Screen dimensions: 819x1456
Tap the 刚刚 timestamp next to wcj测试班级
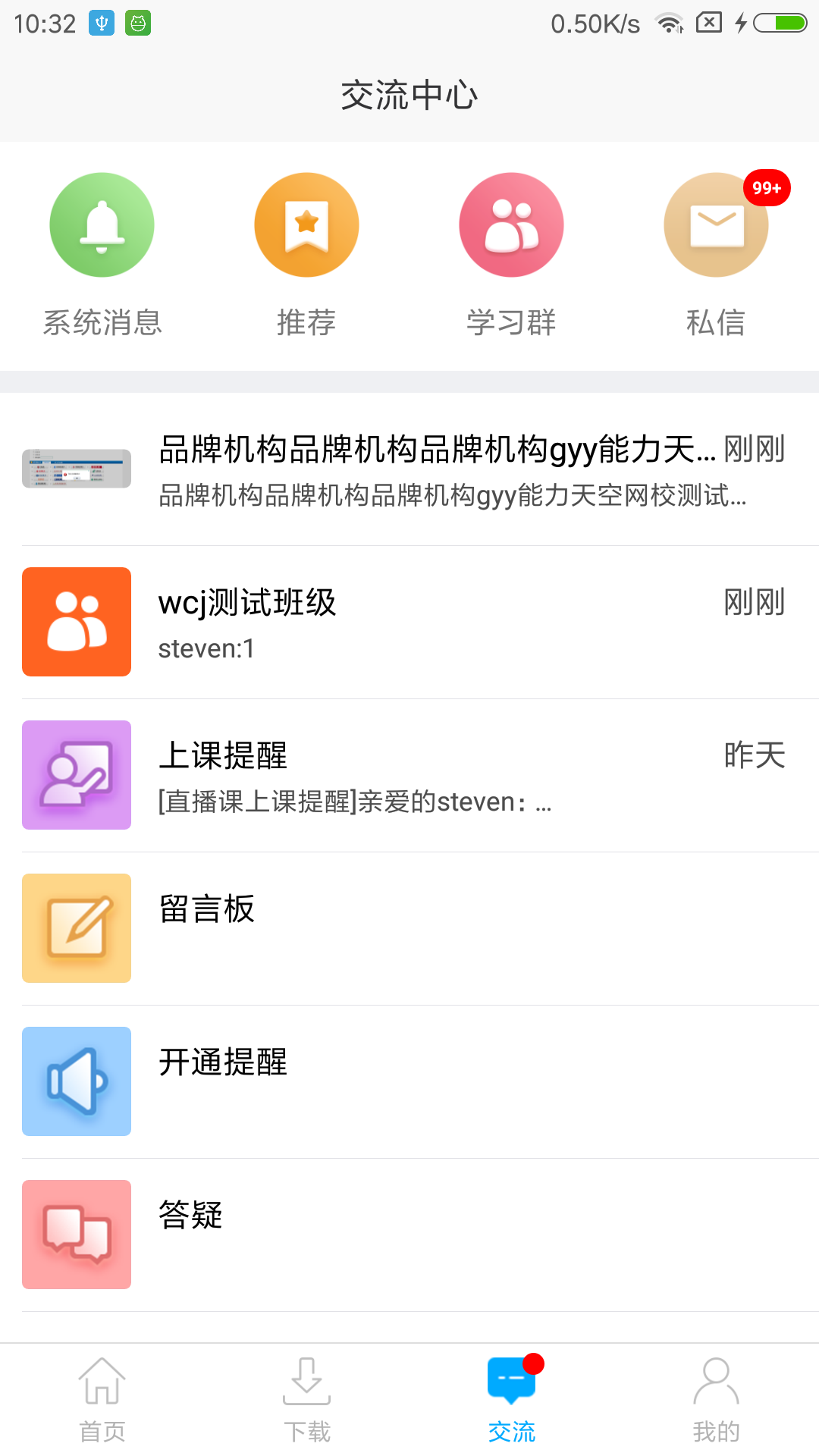(753, 603)
